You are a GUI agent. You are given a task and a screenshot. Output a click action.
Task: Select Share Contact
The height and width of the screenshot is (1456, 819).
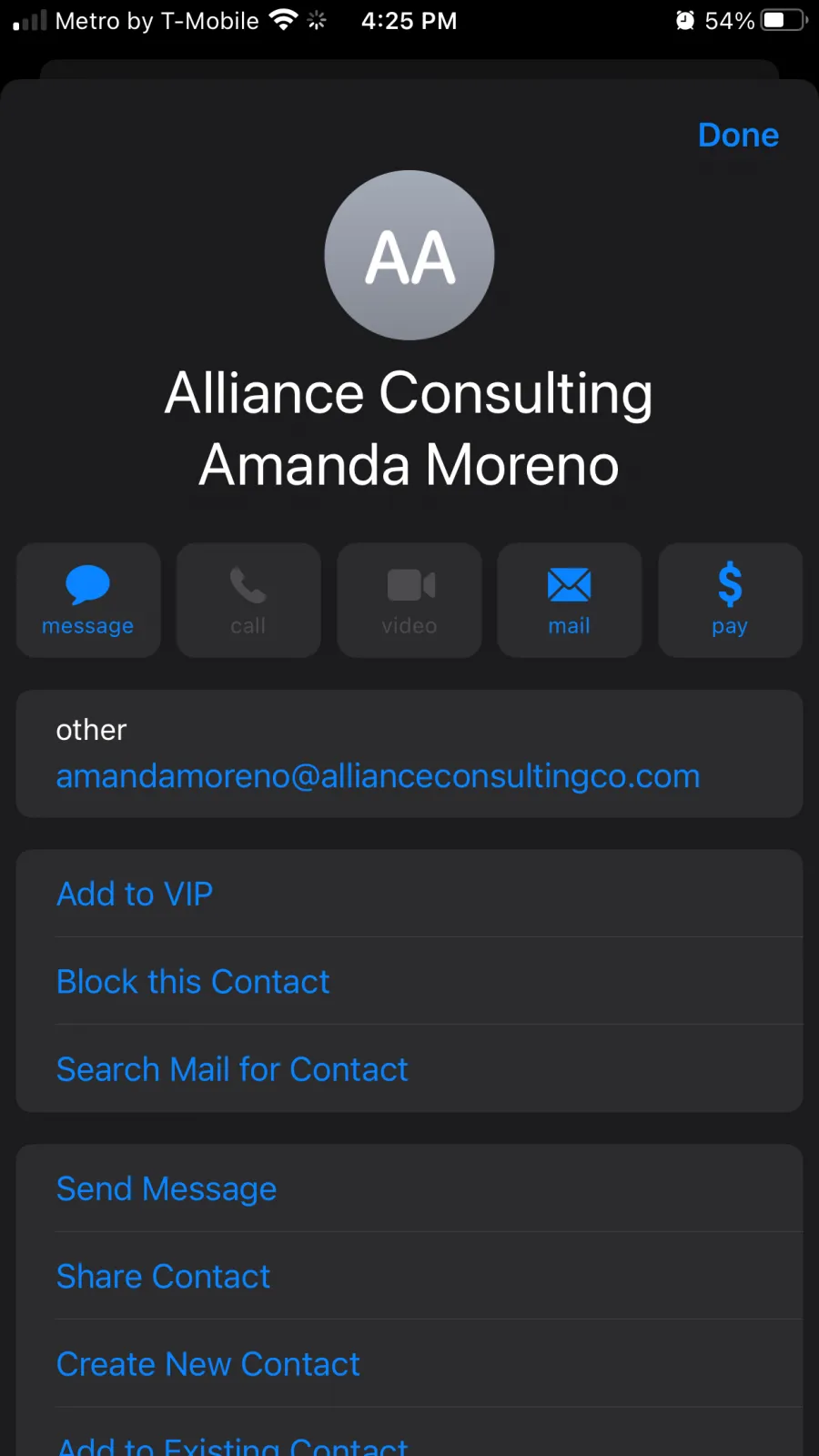coord(409,1276)
